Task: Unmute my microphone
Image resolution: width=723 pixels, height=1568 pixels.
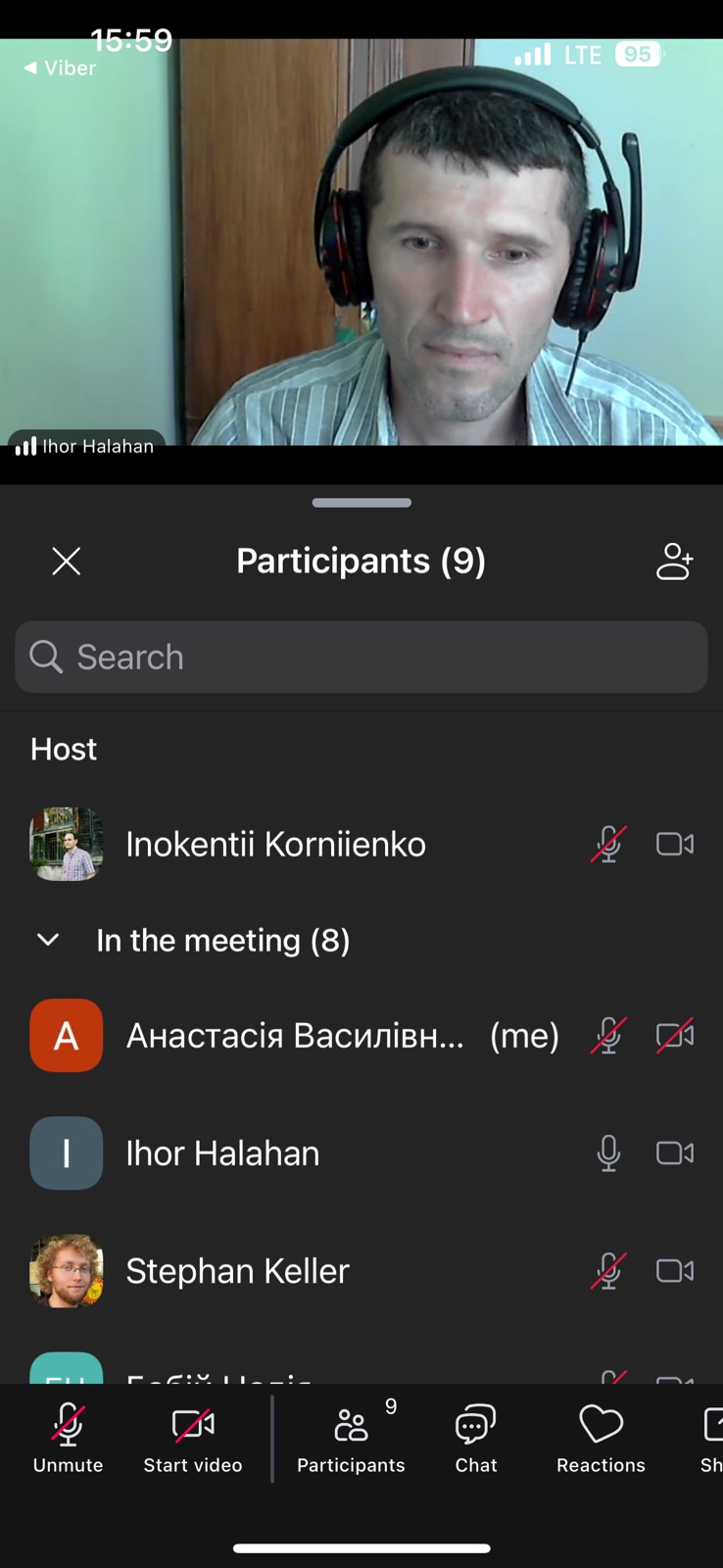Action: click(x=68, y=1438)
